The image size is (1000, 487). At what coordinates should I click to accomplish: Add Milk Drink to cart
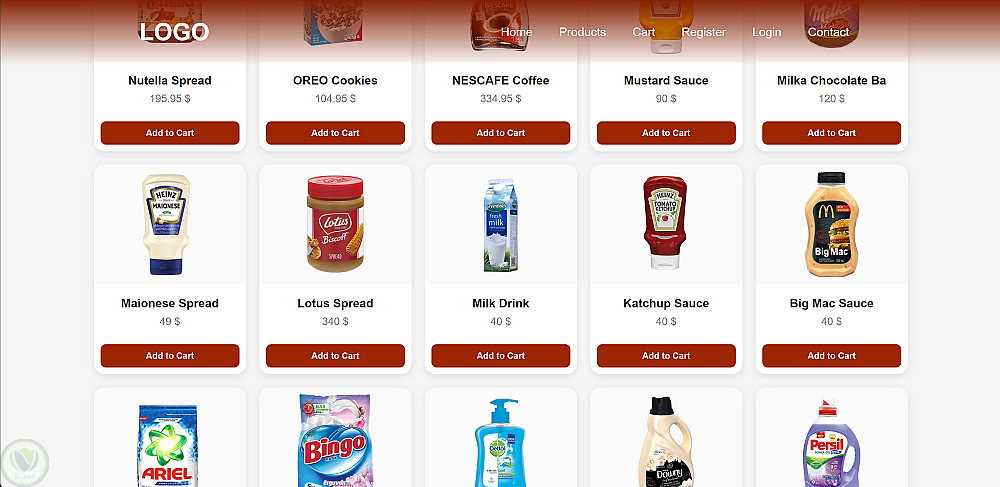pos(500,356)
